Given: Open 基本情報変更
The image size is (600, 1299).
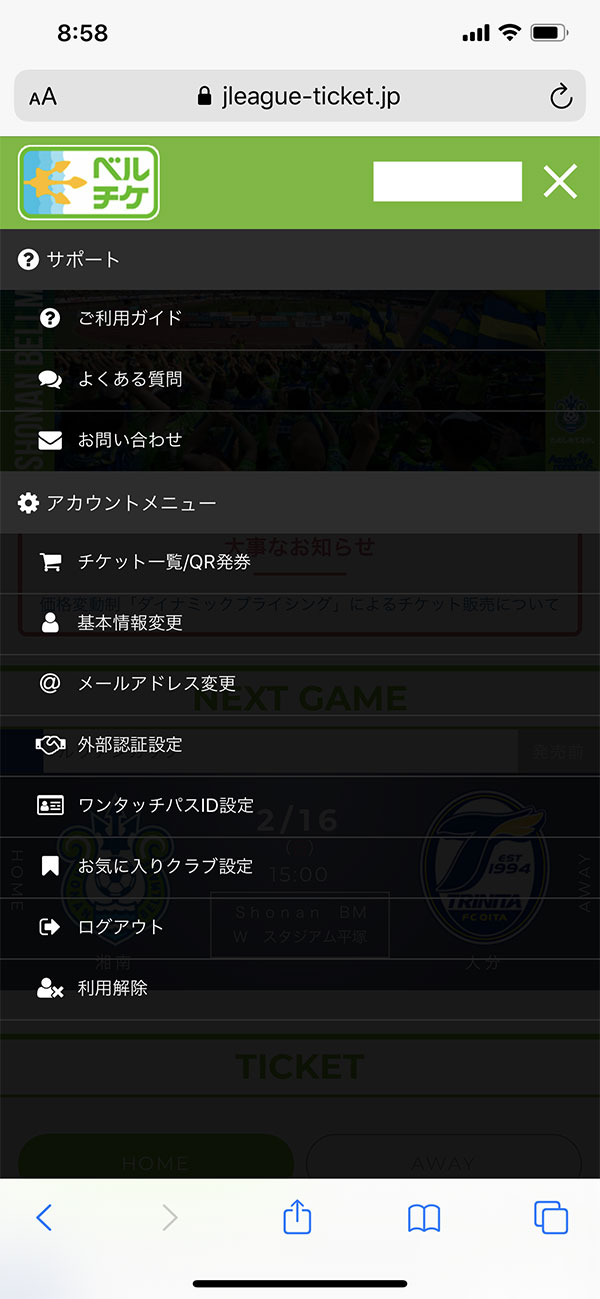Looking at the screenshot, I should pos(300,624).
